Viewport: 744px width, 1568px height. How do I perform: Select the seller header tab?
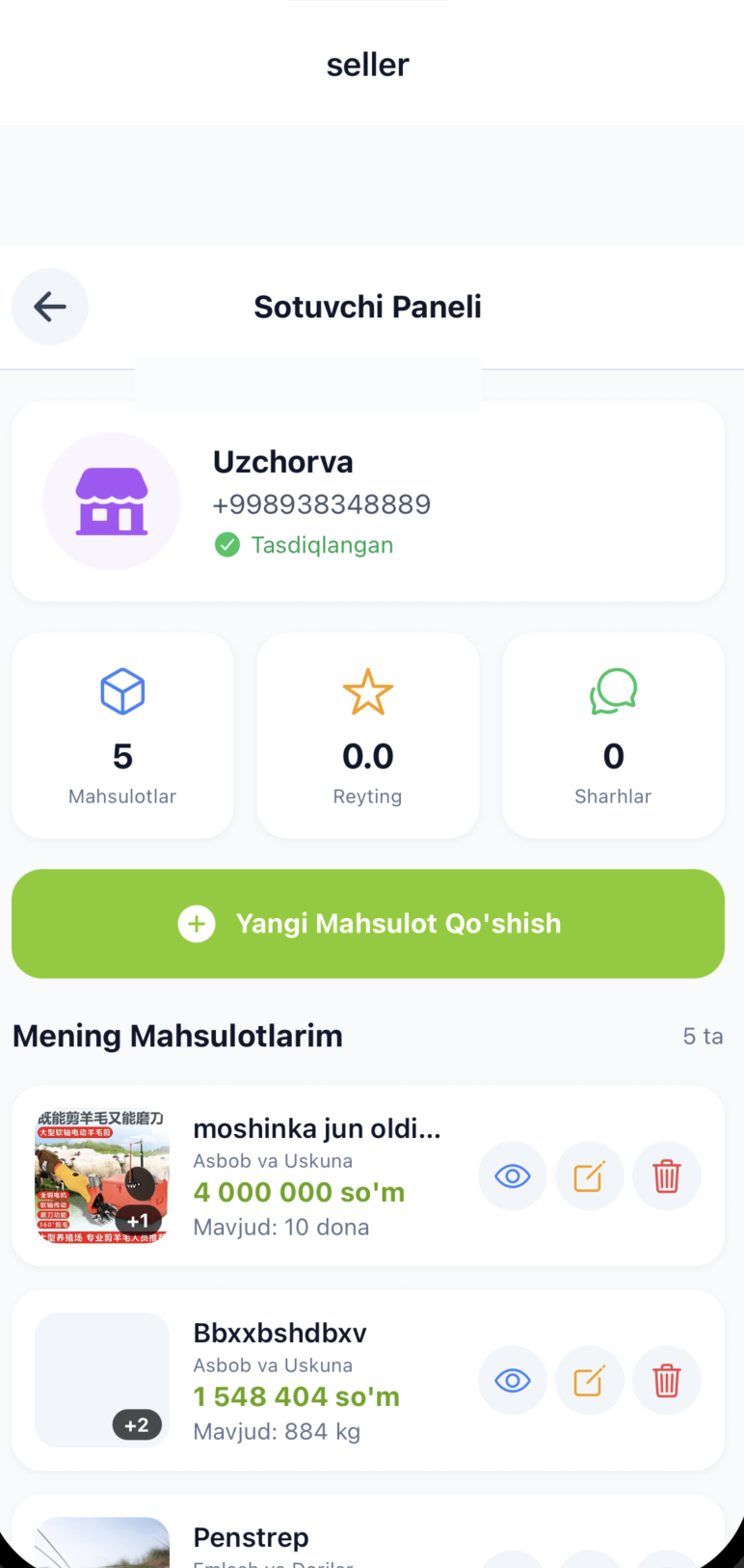[367, 64]
